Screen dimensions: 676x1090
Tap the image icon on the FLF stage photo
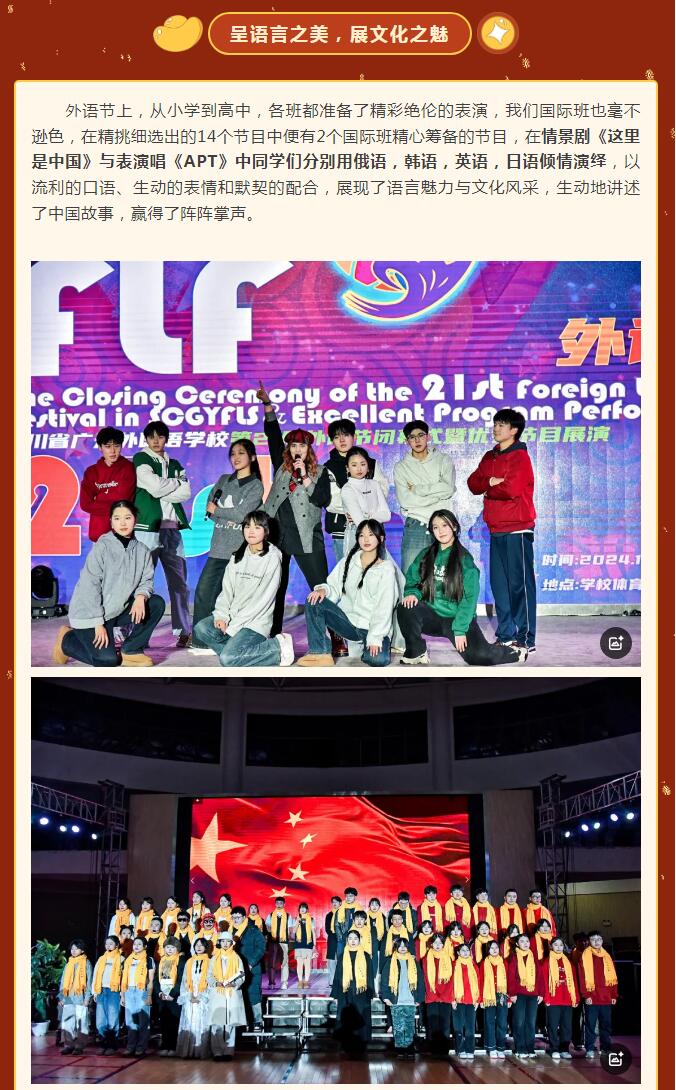coord(615,643)
